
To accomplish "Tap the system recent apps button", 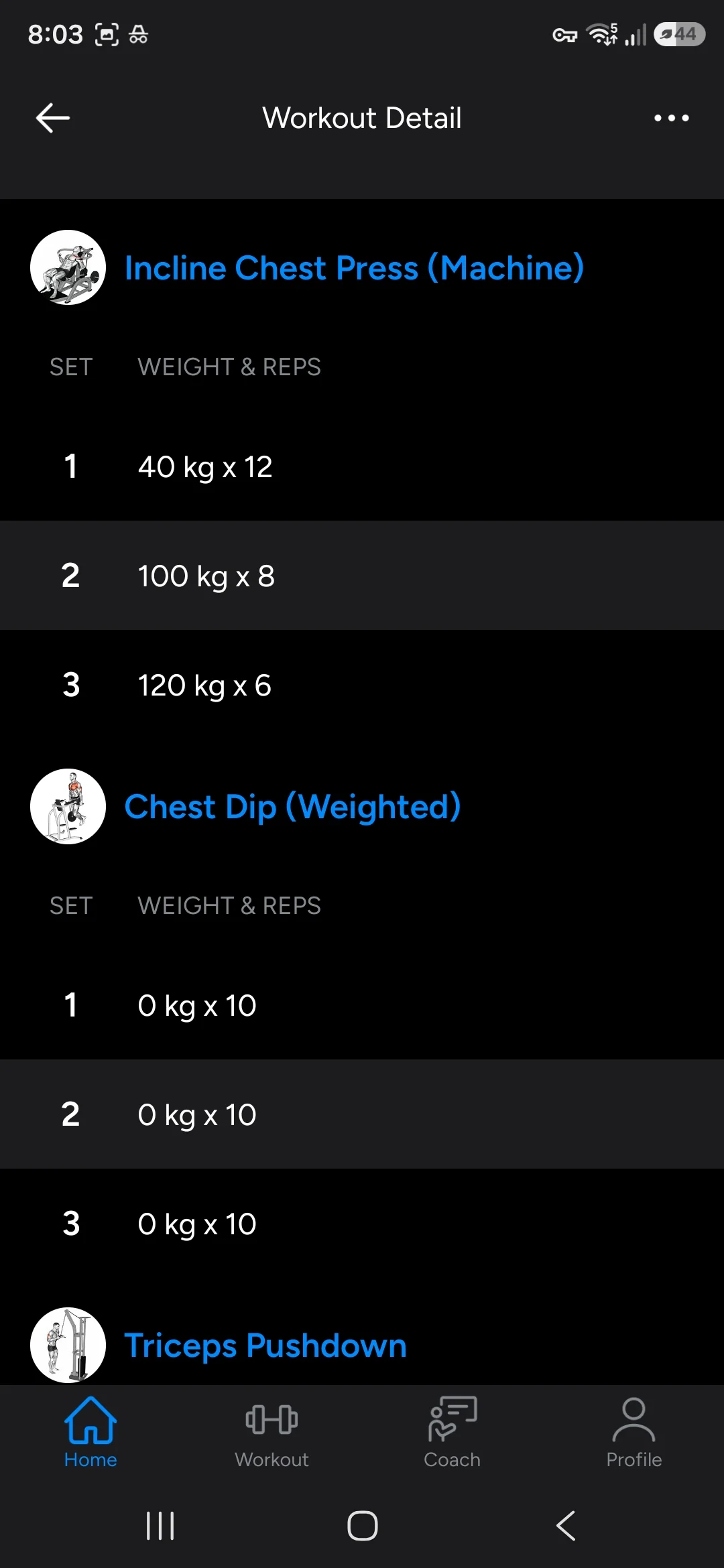I will [x=160, y=1526].
